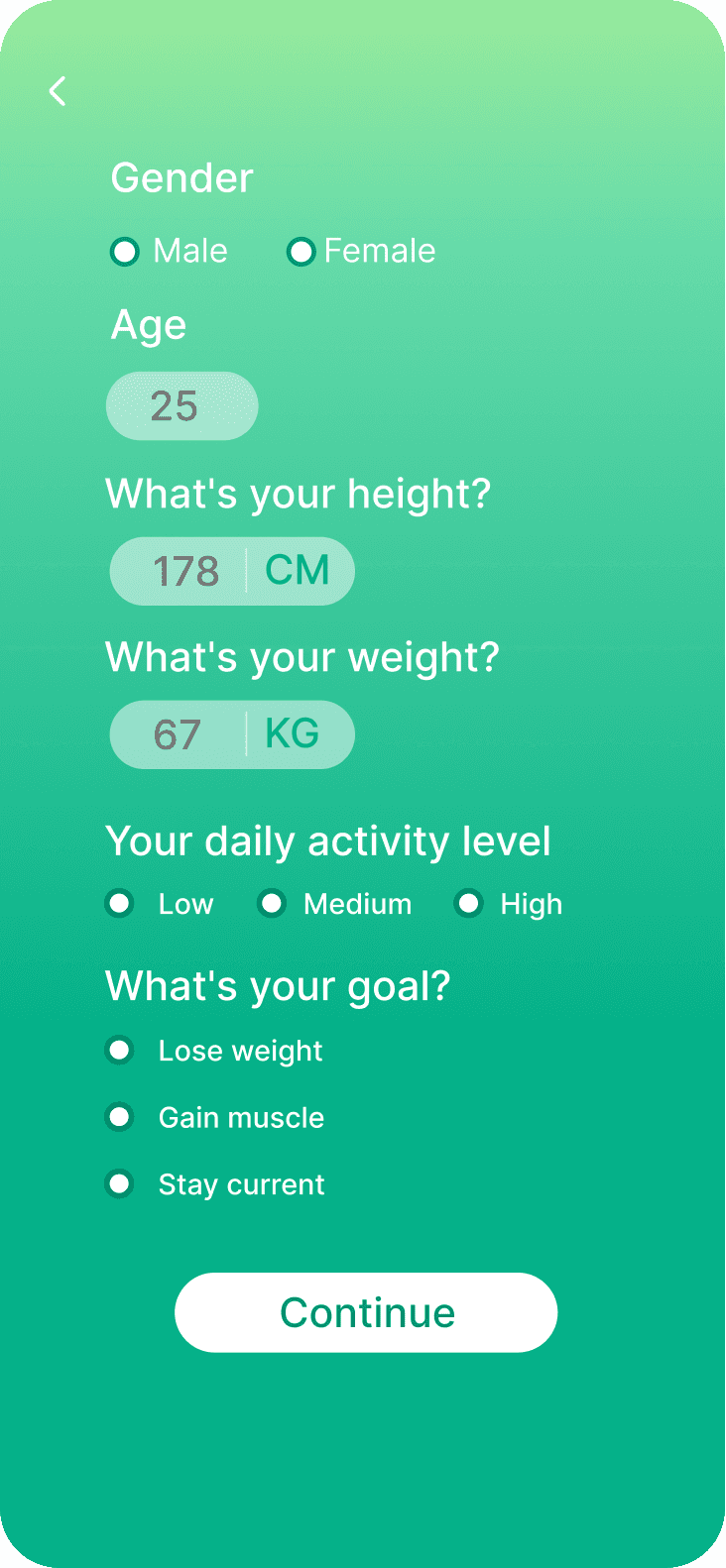This screenshot has height=1568, width=726.
Task: Change the KG weight unit
Action: click(294, 734)
